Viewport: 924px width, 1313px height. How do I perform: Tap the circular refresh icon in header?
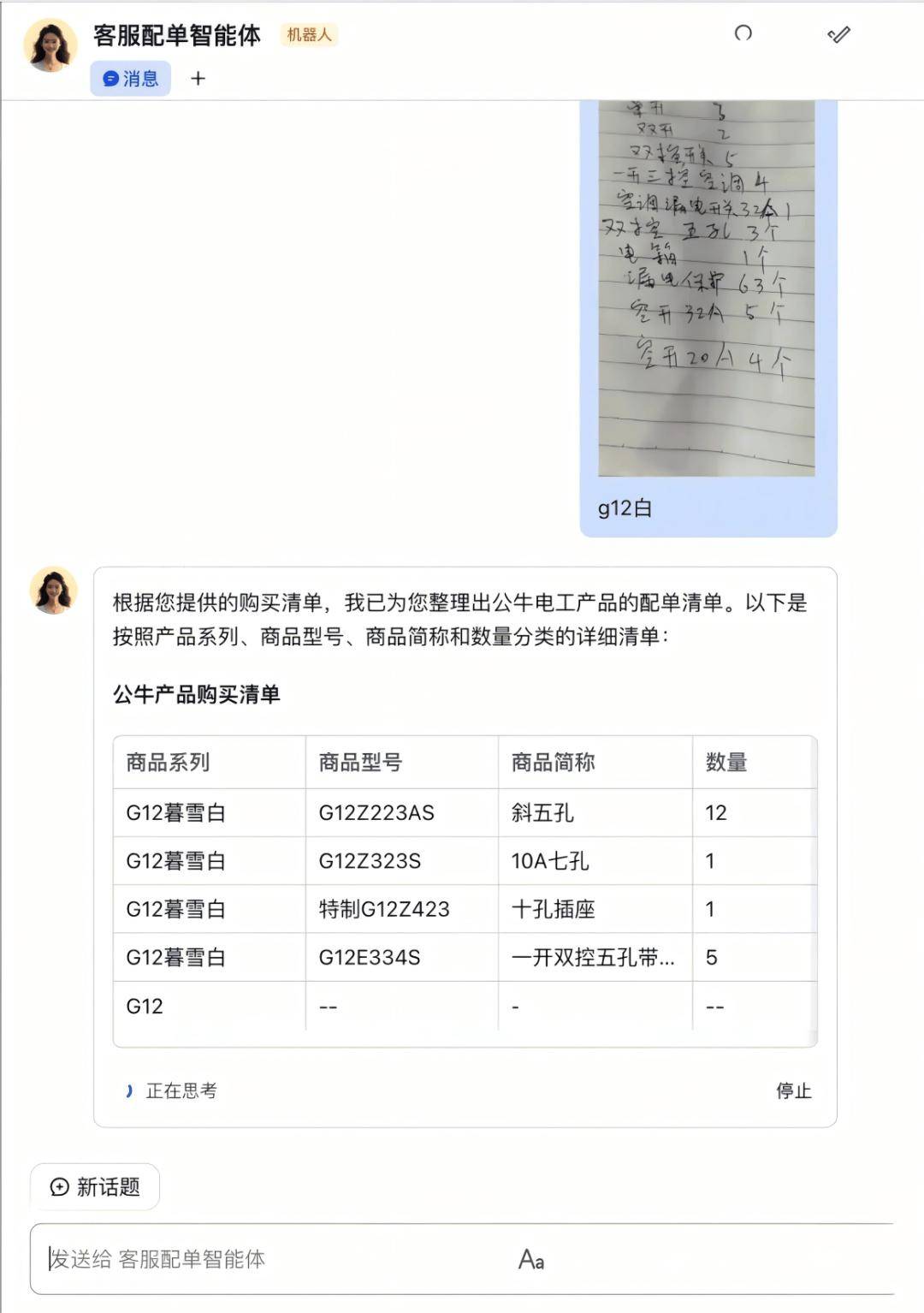(x=743, y=33)
